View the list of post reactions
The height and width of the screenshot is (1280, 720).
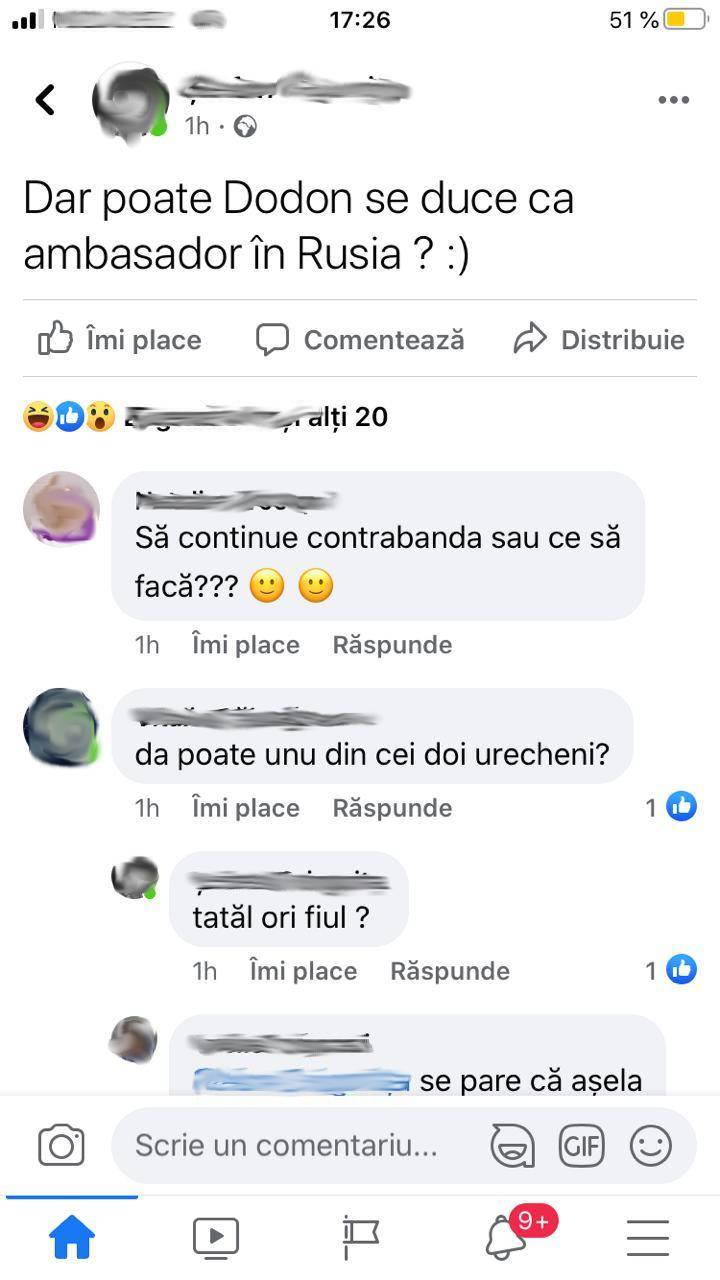pyautogui.click(x=205, y=416)
